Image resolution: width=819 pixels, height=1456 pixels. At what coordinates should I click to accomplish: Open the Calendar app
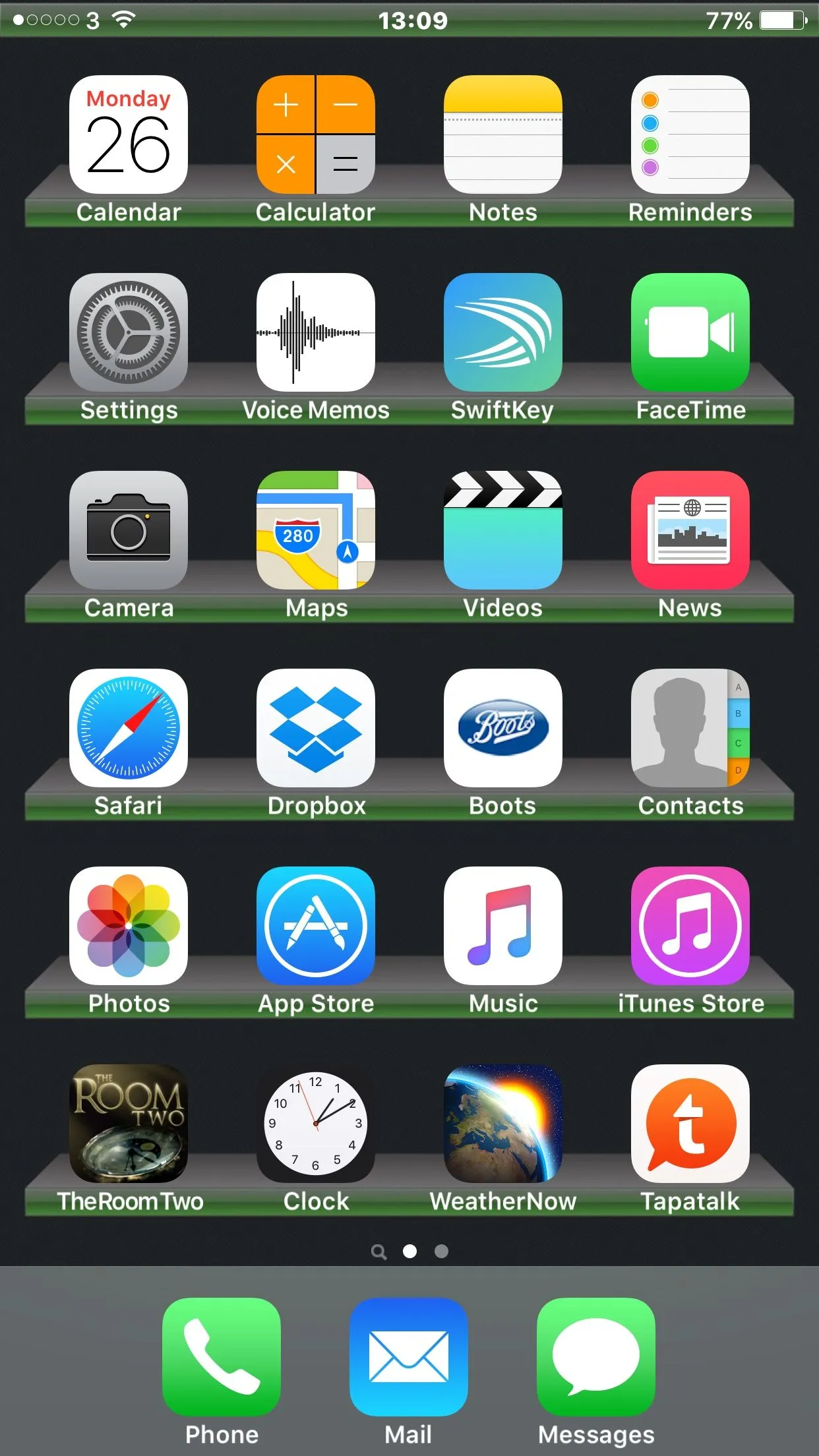pyautogui.click(x=129, y=135)
